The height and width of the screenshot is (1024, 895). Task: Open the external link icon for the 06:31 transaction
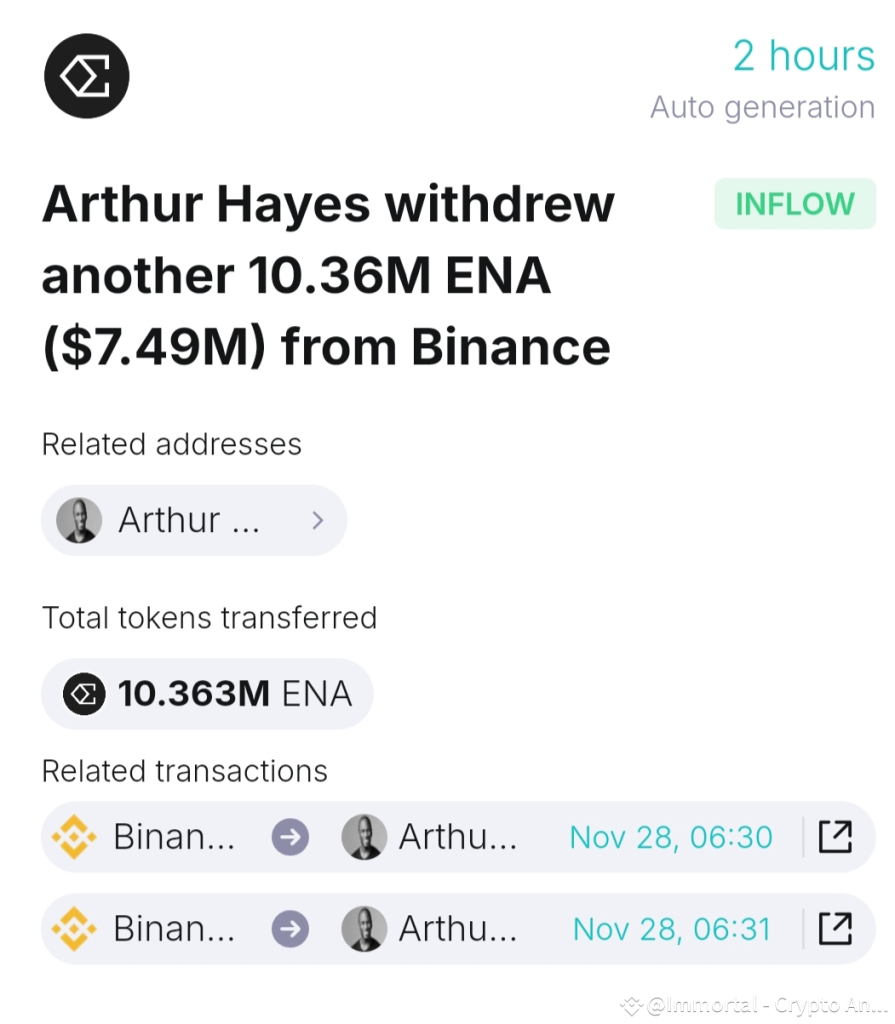[836, 929]
